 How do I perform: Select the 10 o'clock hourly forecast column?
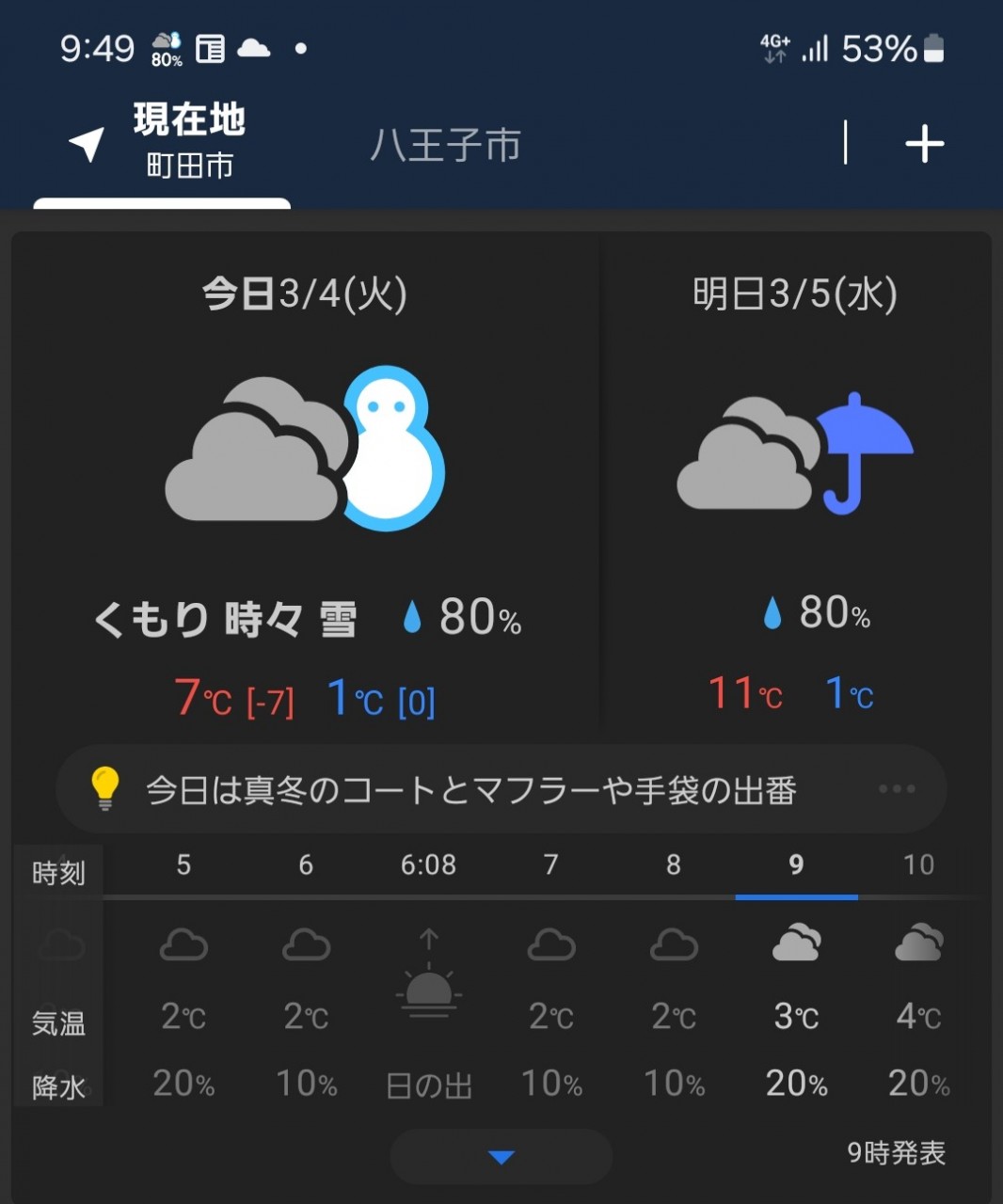[x=918, y=978]
